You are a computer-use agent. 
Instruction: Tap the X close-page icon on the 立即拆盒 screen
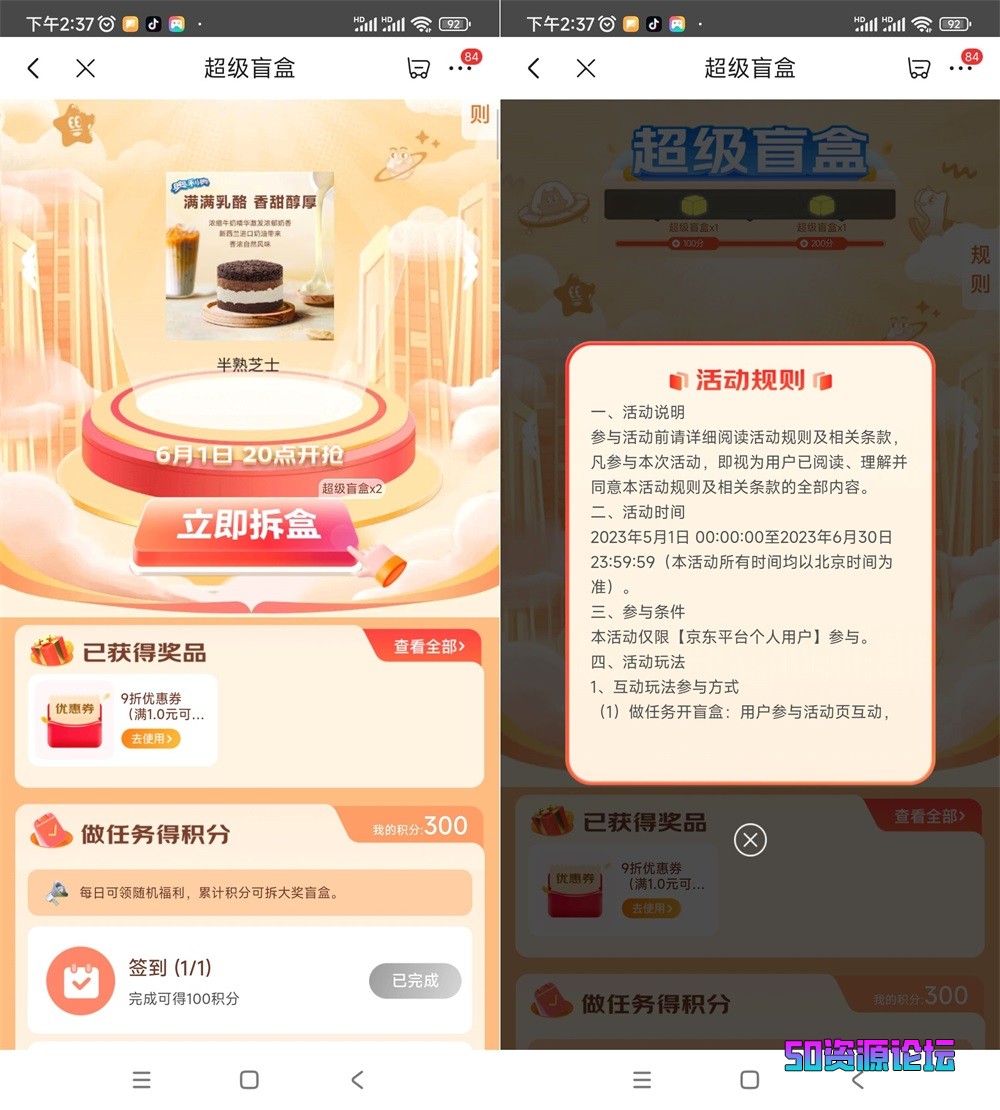tap(86, 68)
